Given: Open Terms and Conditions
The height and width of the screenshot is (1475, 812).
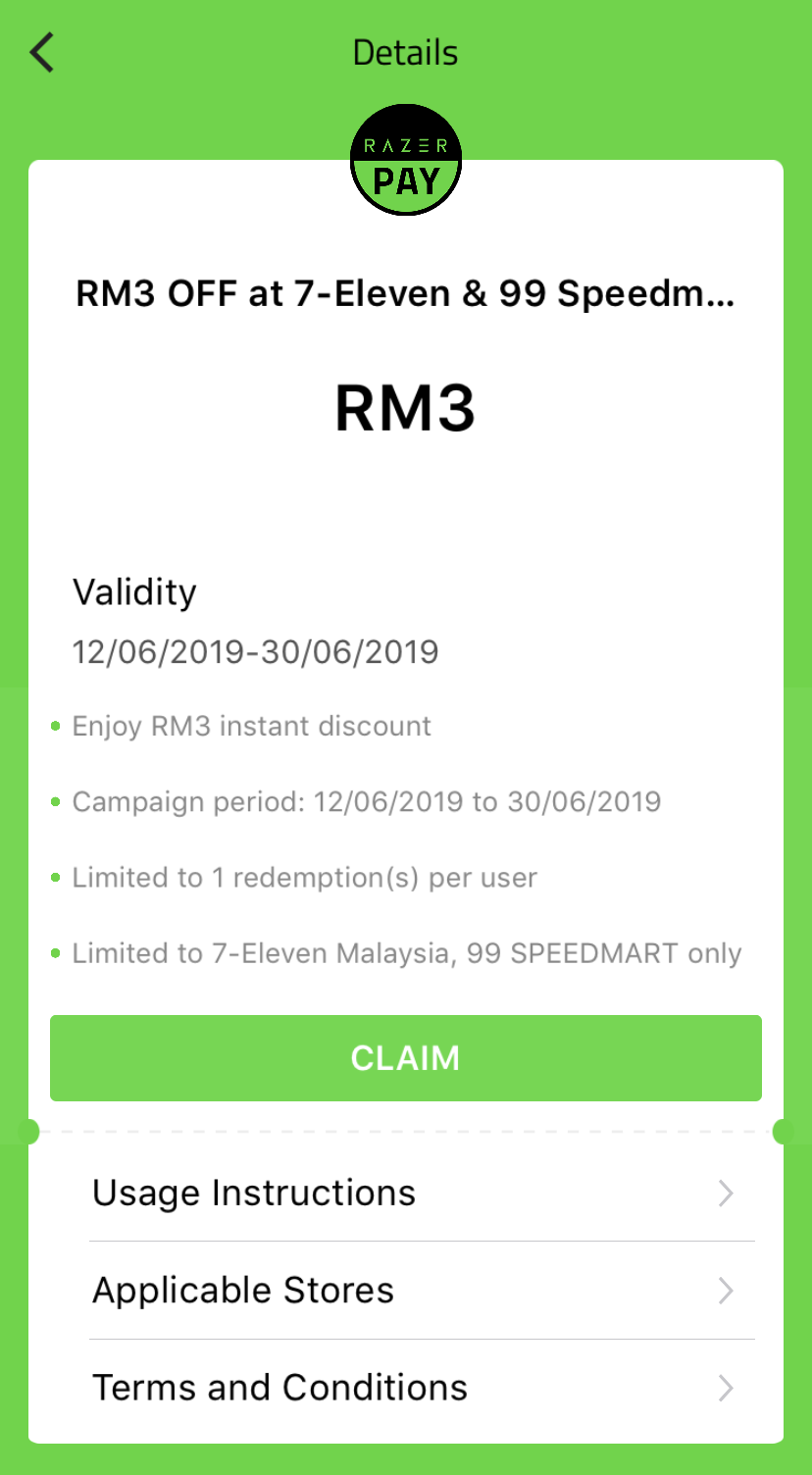Looking at the screenshot, I should 412,1387.
